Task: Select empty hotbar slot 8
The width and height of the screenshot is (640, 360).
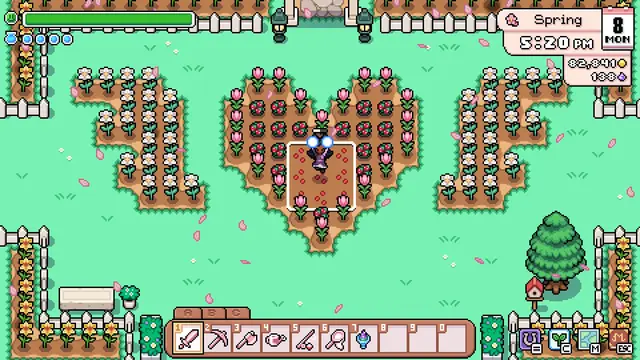Action: (x=393, y=338)
